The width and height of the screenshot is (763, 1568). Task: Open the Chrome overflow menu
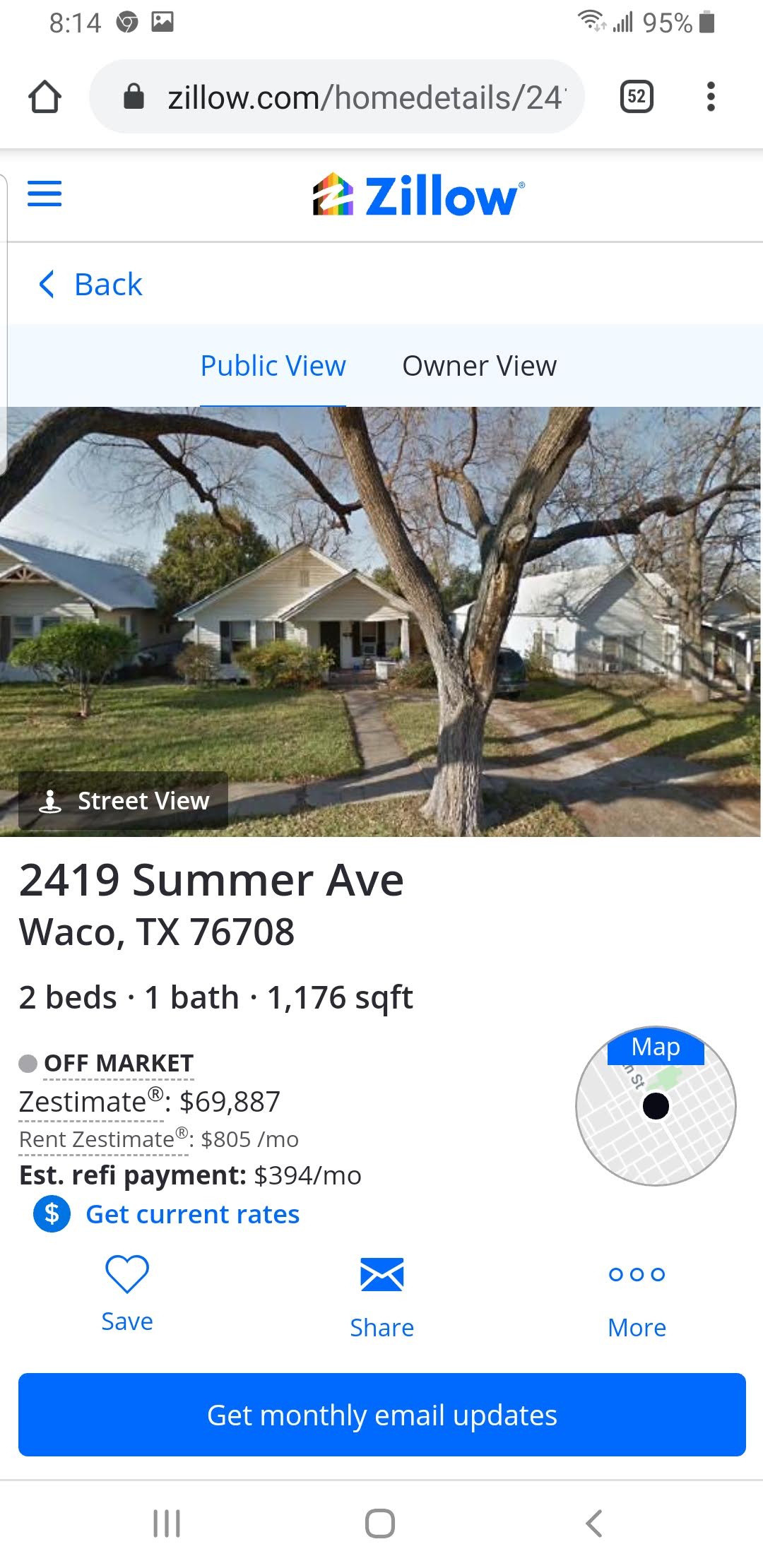pyautogui.click(x=711, y=97)
